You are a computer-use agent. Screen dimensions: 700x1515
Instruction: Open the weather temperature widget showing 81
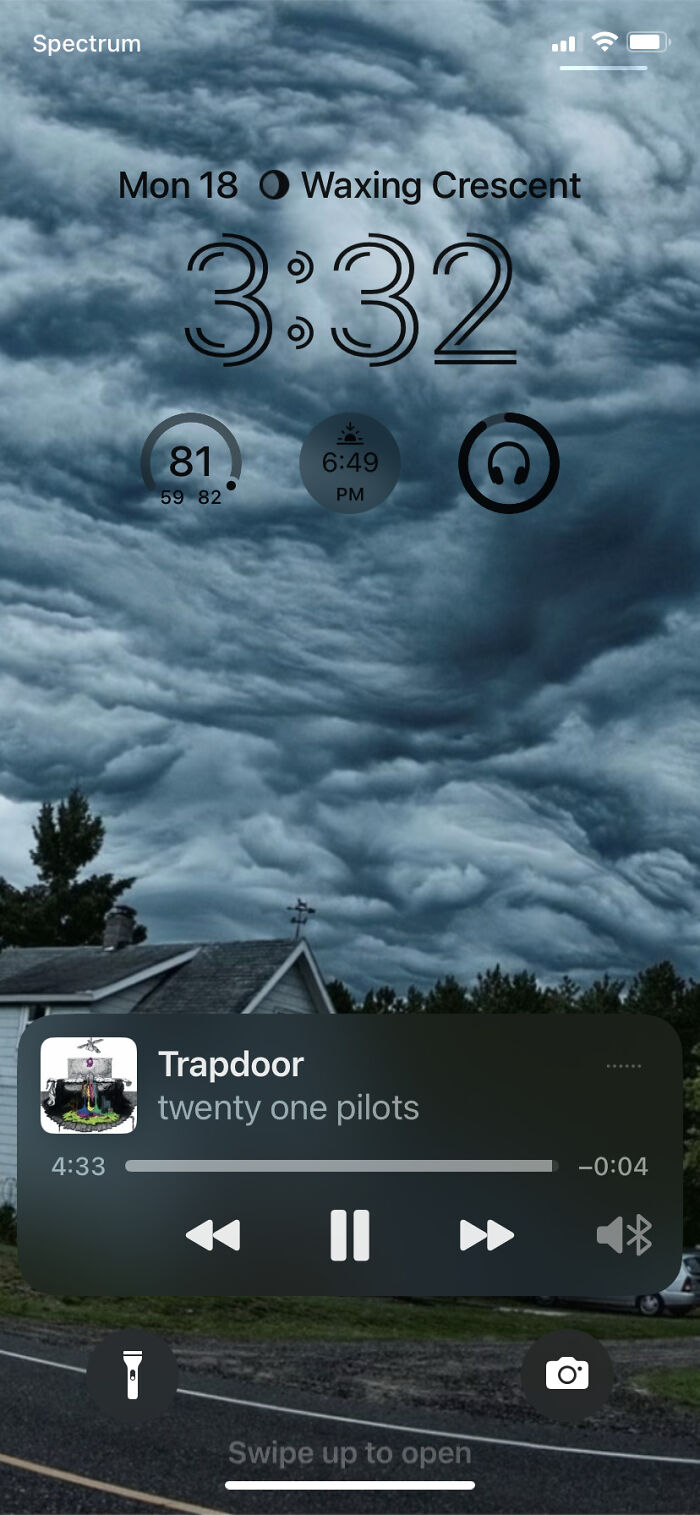click(190, 464)
